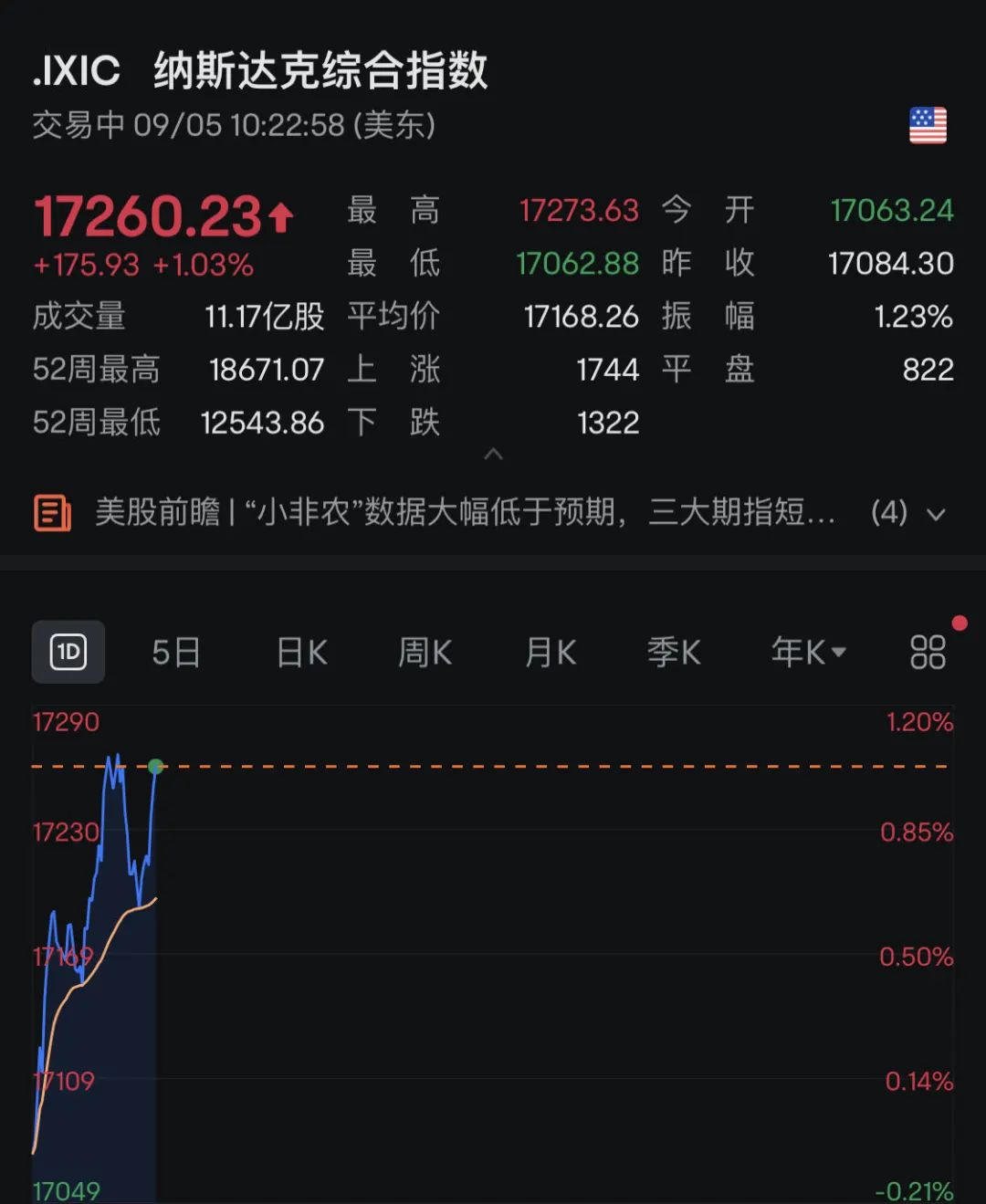Open the 美股前瞻 news headline
This screenshot has height=1204, width=986.
464,512
